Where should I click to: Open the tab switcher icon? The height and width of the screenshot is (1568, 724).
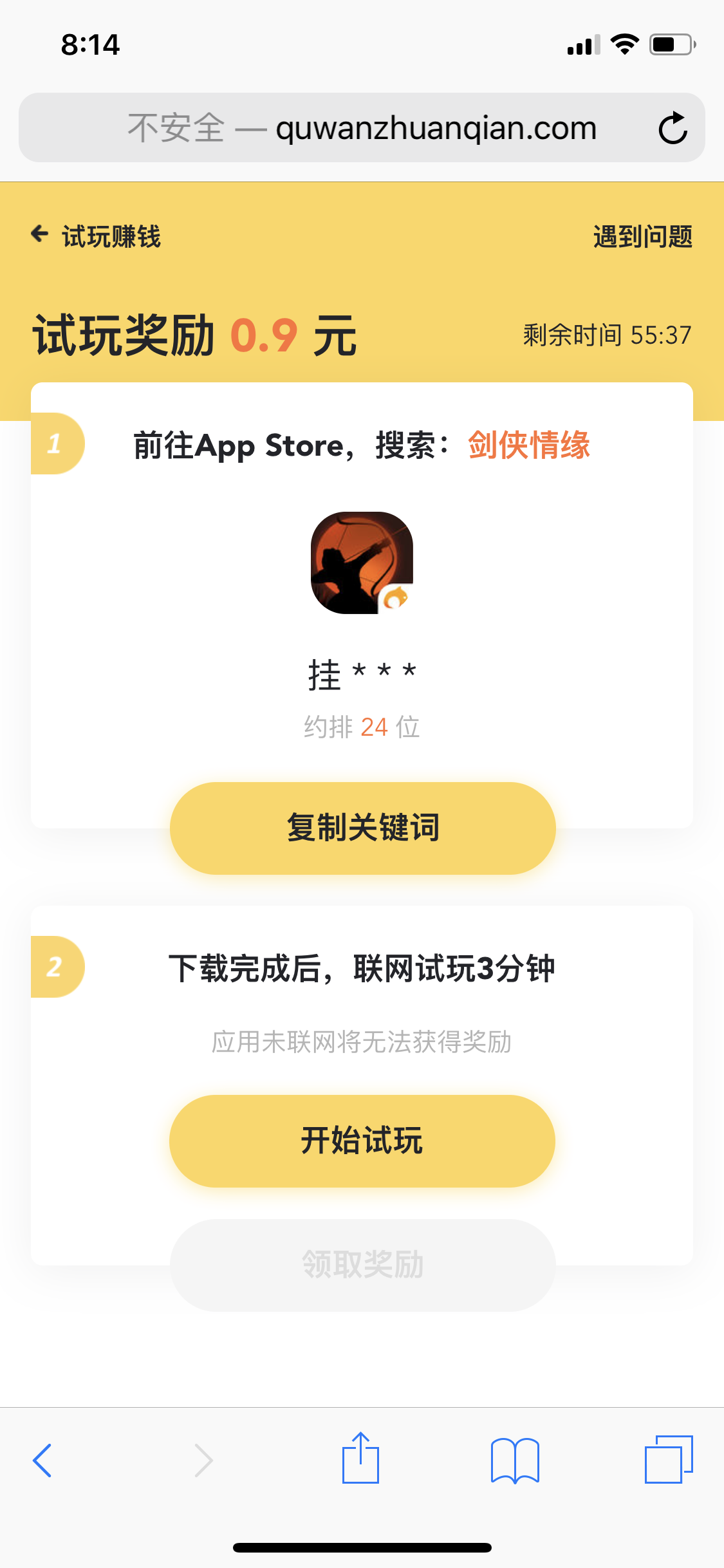click(669, 1460)
